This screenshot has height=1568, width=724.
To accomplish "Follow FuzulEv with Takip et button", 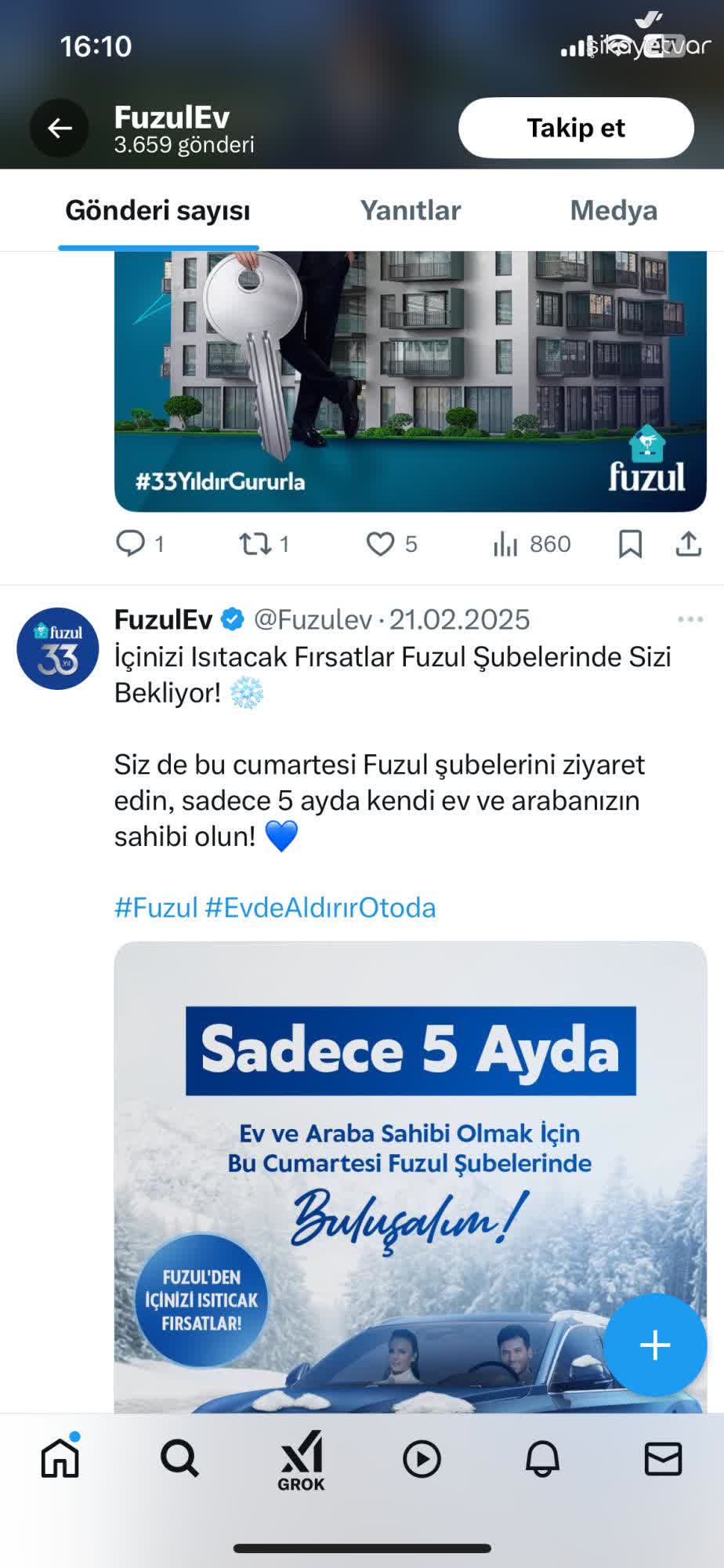I will point(576,128).
